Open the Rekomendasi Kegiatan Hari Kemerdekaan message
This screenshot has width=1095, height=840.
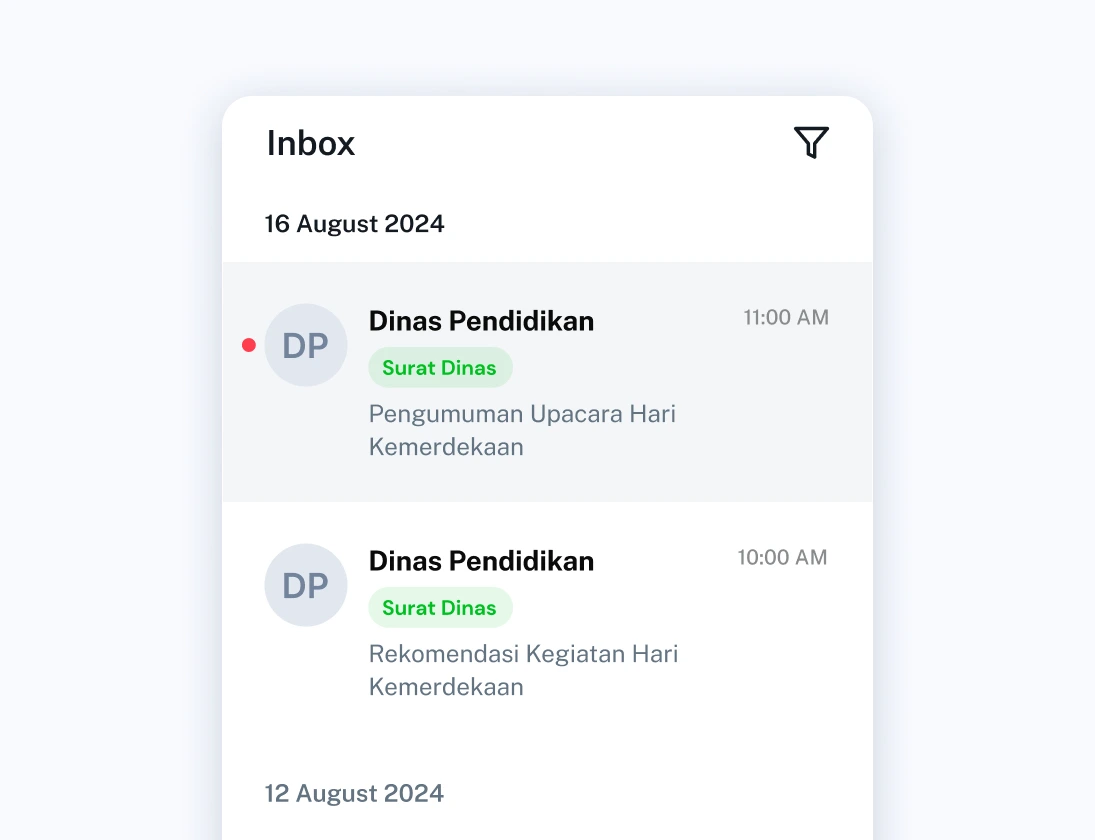(546, 622)
